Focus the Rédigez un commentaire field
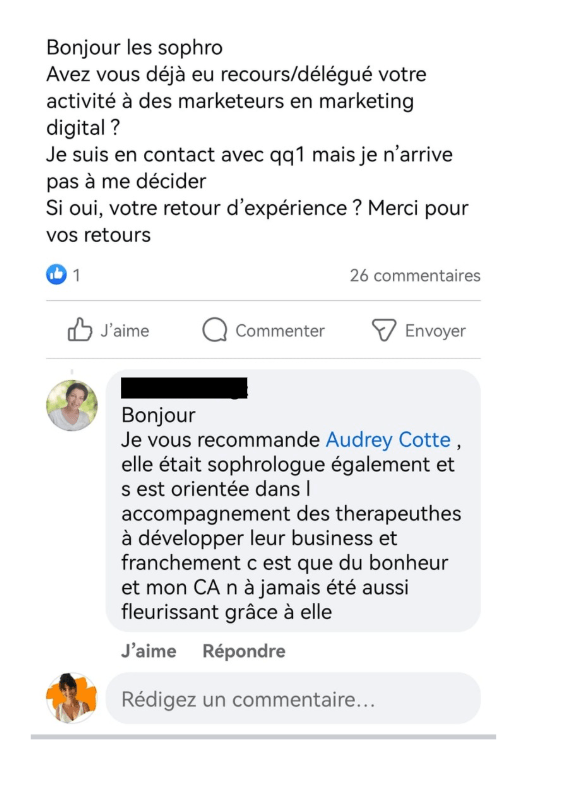The image size is (574, 806). 293,699
